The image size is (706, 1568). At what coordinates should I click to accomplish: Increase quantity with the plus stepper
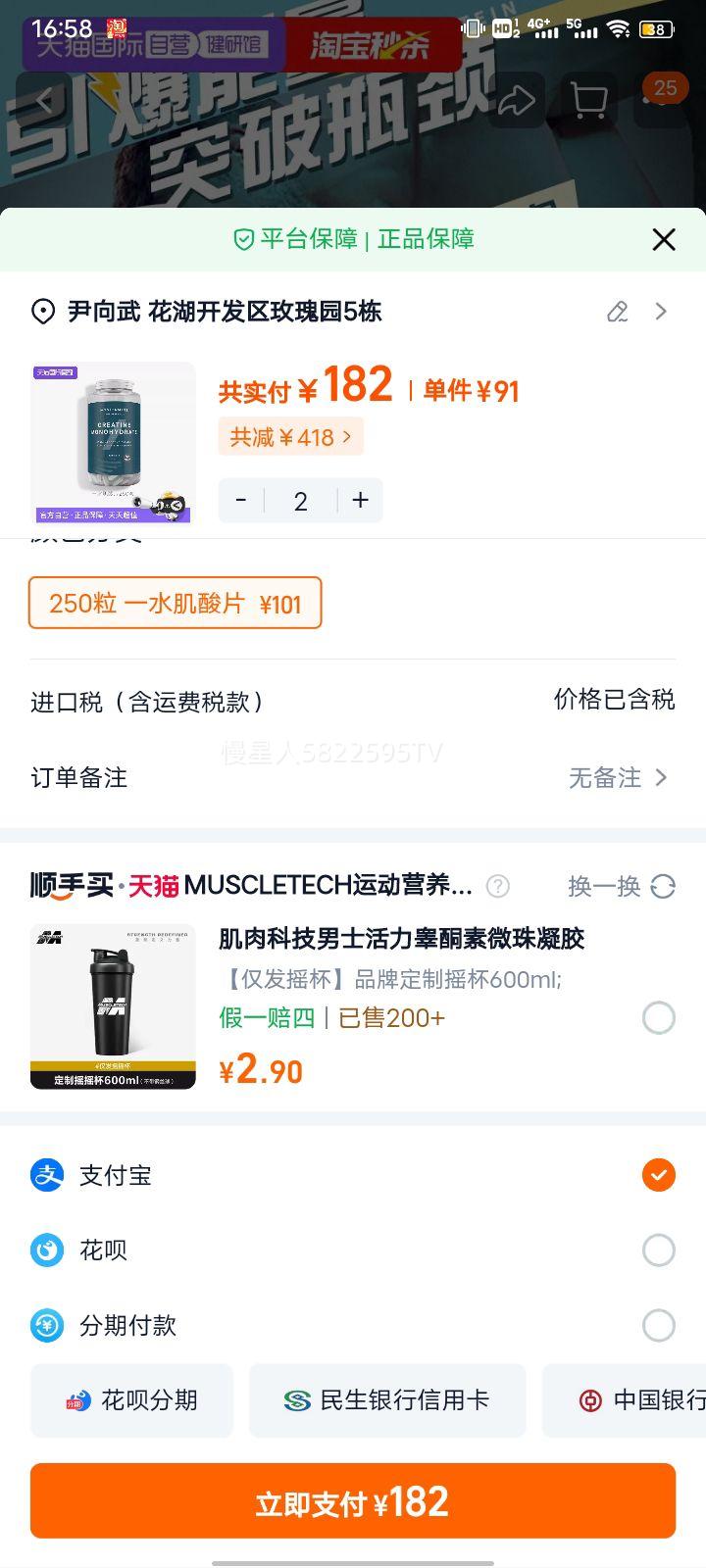click(360, 500)
